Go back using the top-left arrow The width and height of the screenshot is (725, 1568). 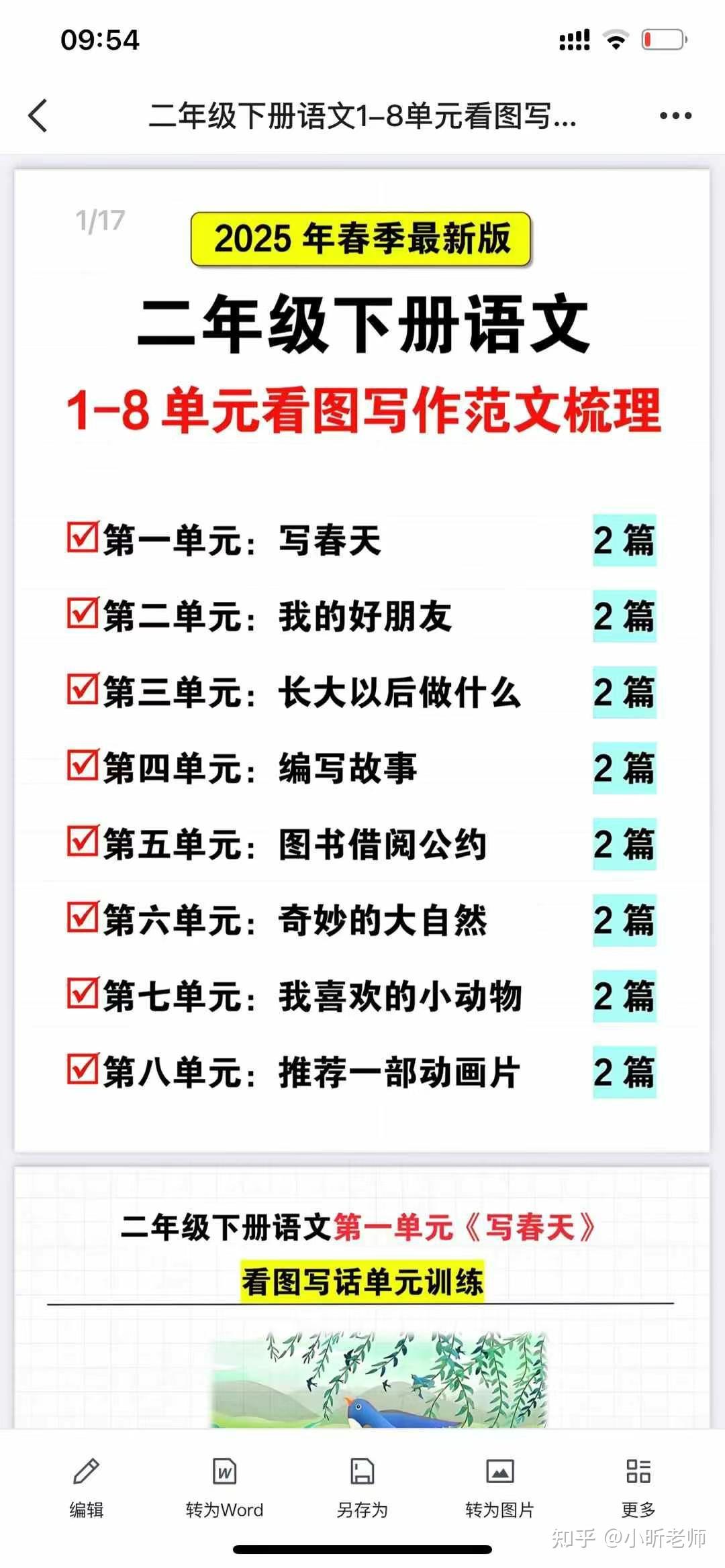click(x=38, y=115)
